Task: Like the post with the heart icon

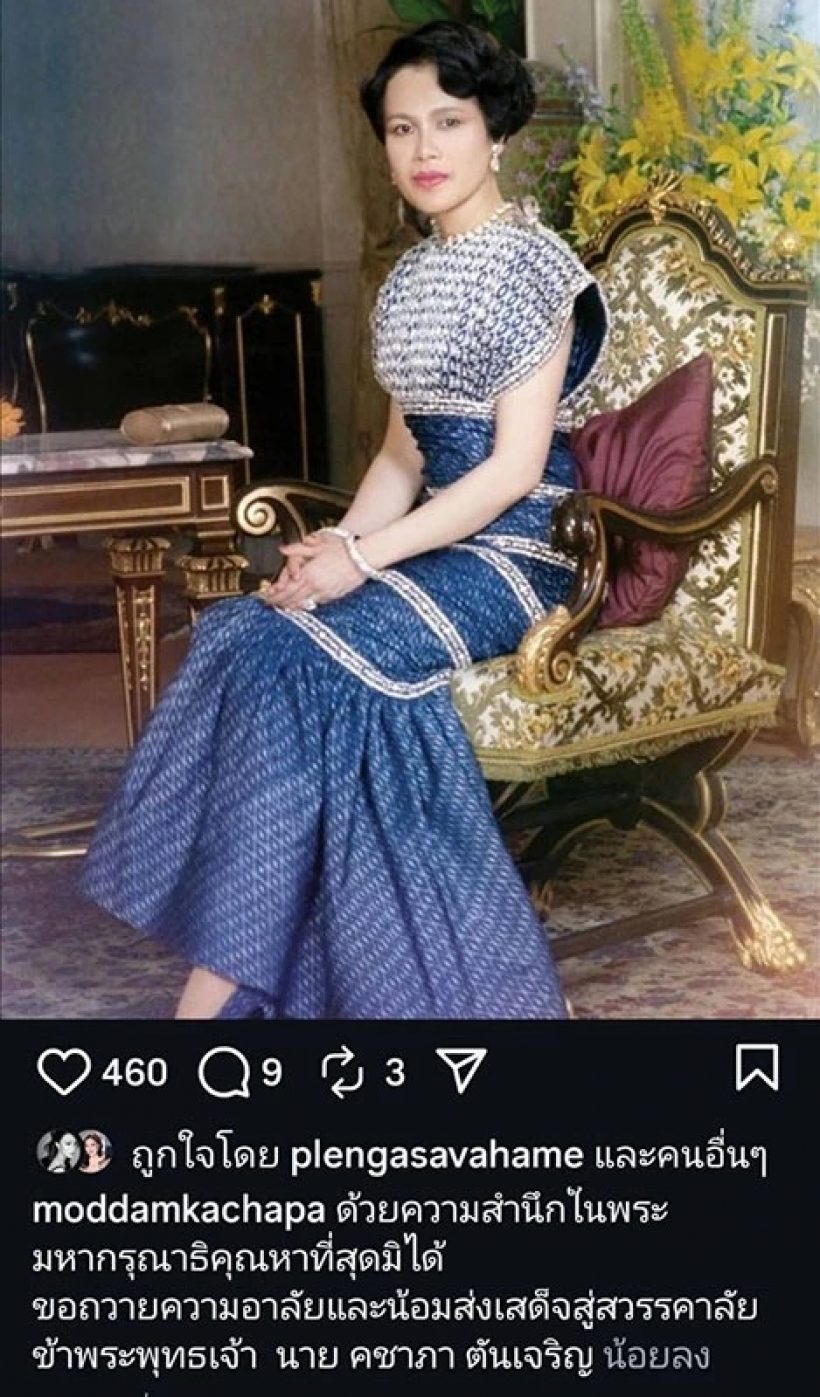Action: click(x=64, y=1072)
